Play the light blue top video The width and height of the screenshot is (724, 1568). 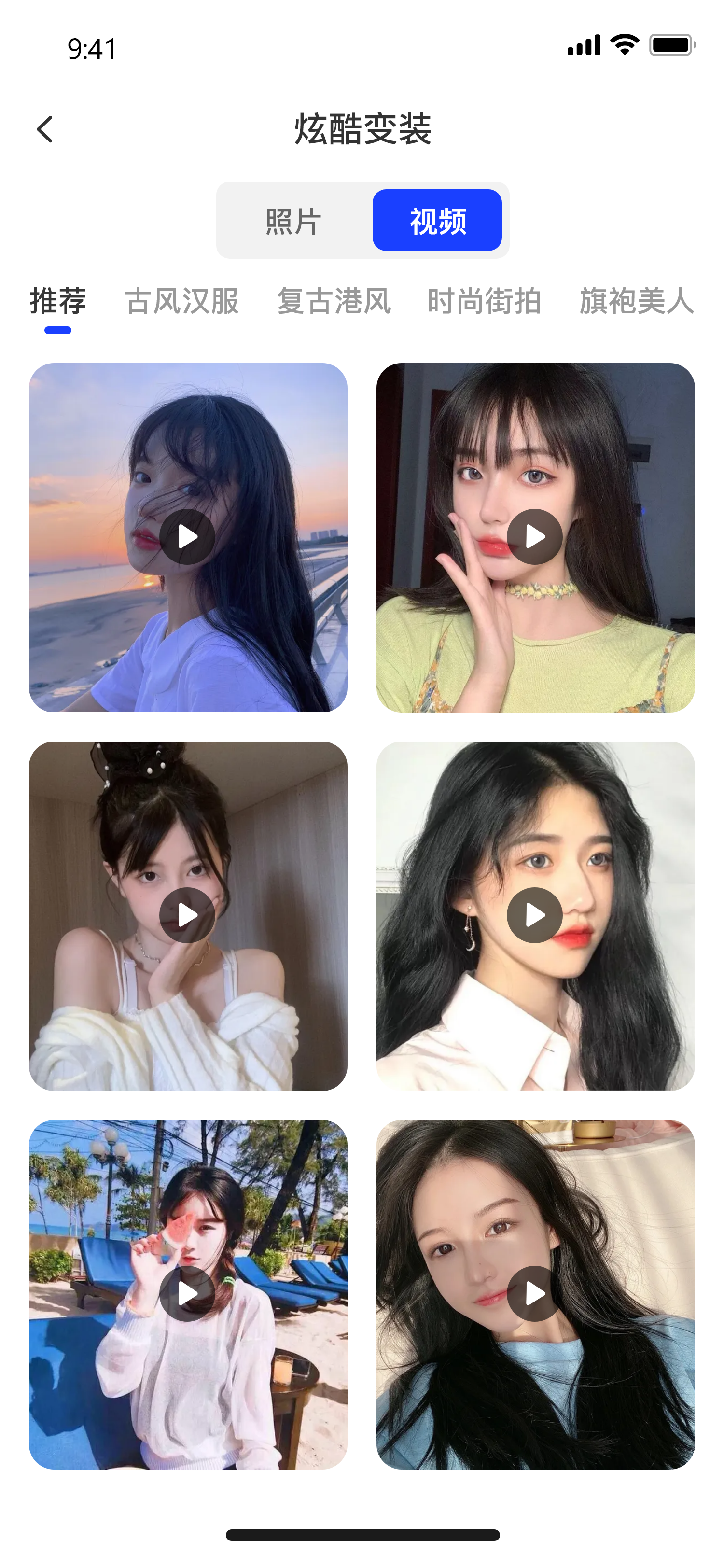tap(535, 1293)
